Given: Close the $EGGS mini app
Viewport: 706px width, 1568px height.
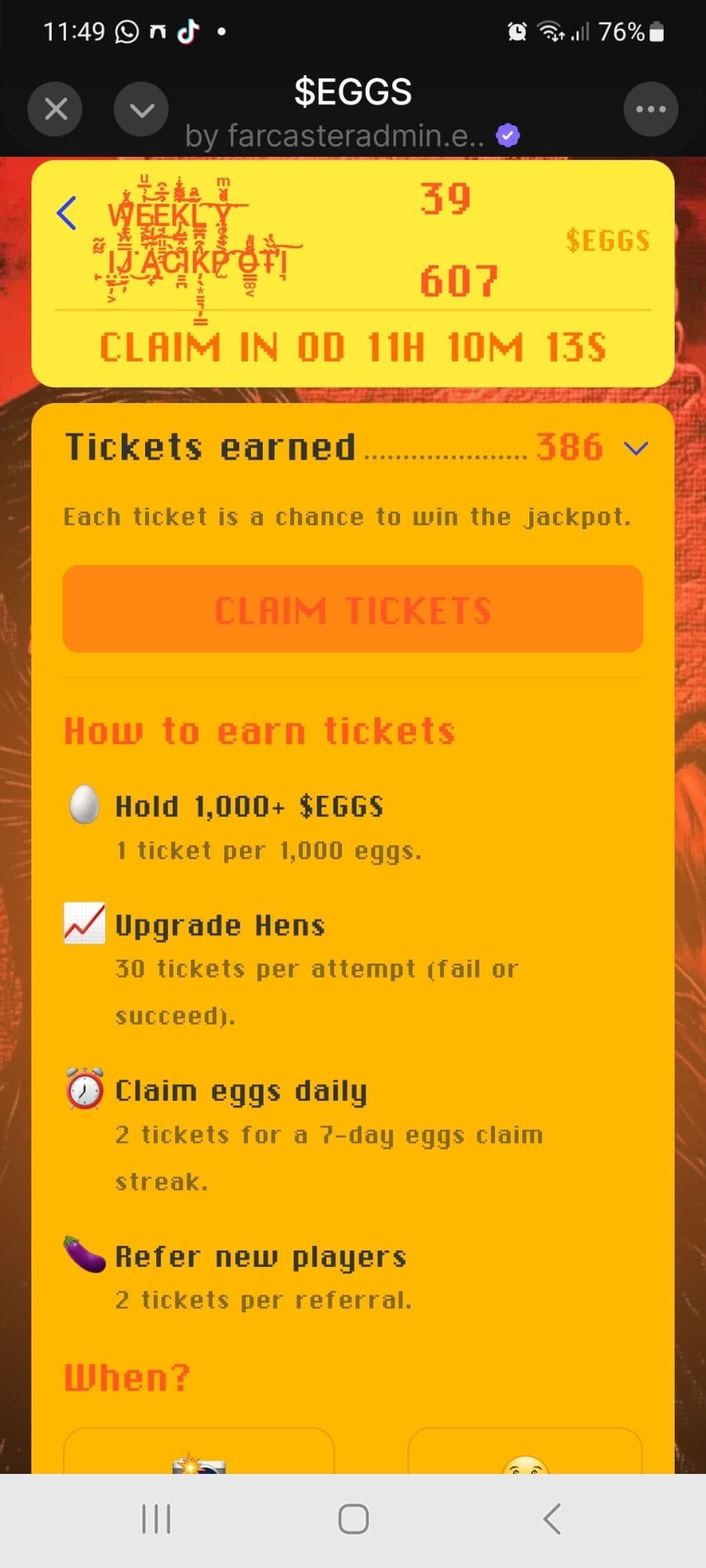Looking at the screenshot, I should pos(56,109).
